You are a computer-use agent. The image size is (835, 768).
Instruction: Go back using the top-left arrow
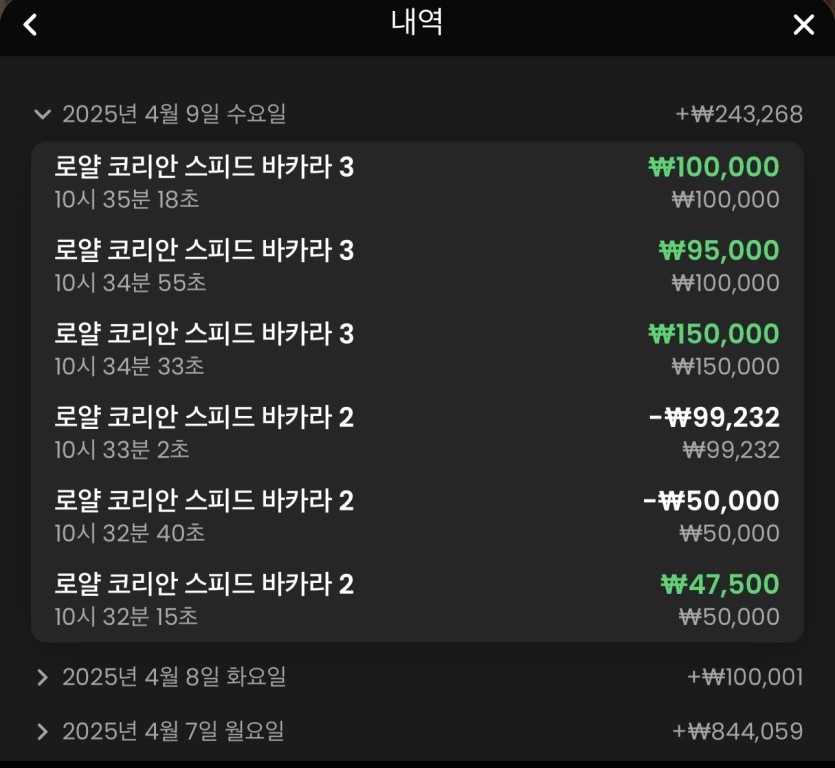tap(30, 25)
